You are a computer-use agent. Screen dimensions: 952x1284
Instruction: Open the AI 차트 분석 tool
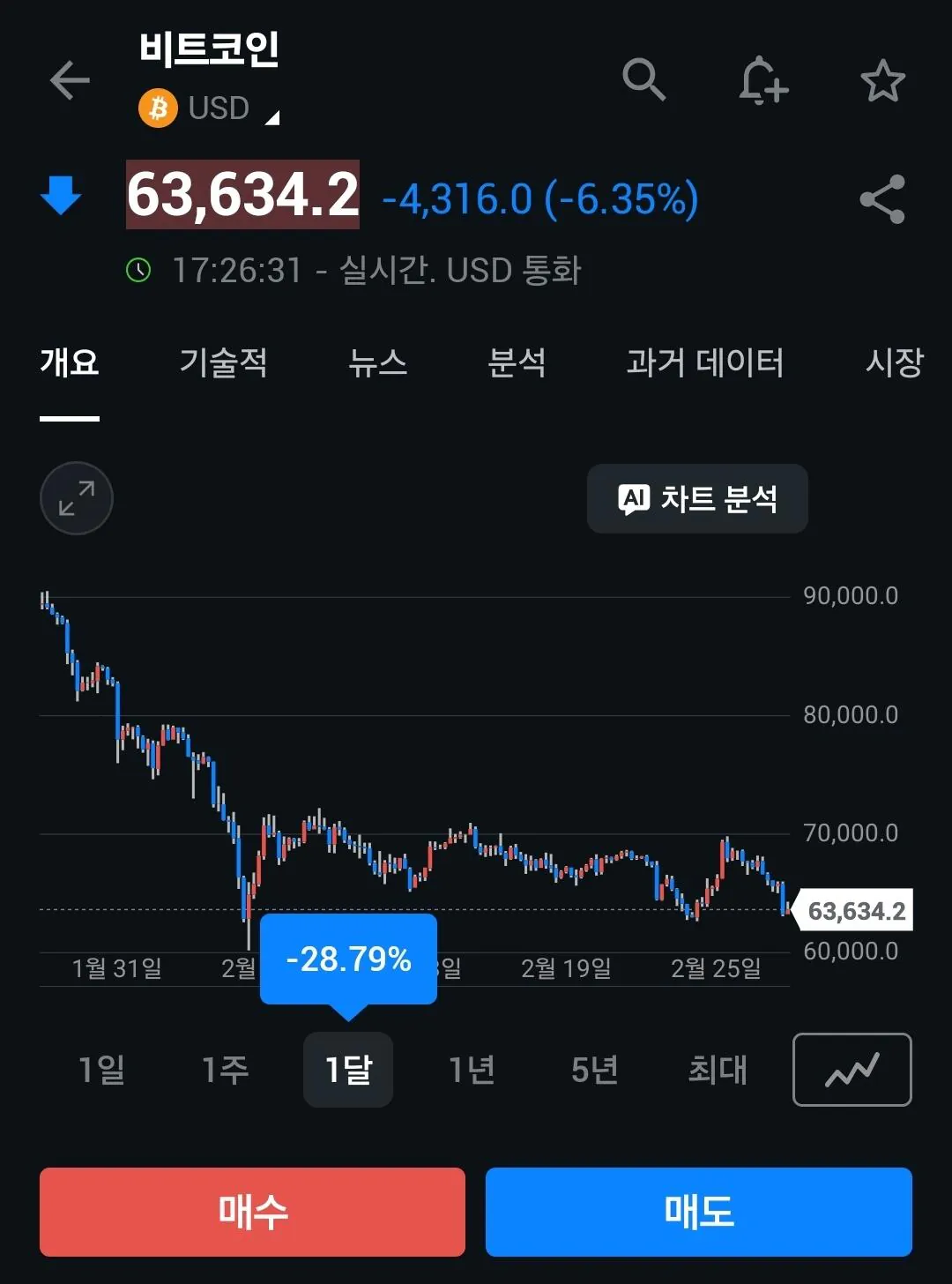pyautogui.click(x=696, y=498)
